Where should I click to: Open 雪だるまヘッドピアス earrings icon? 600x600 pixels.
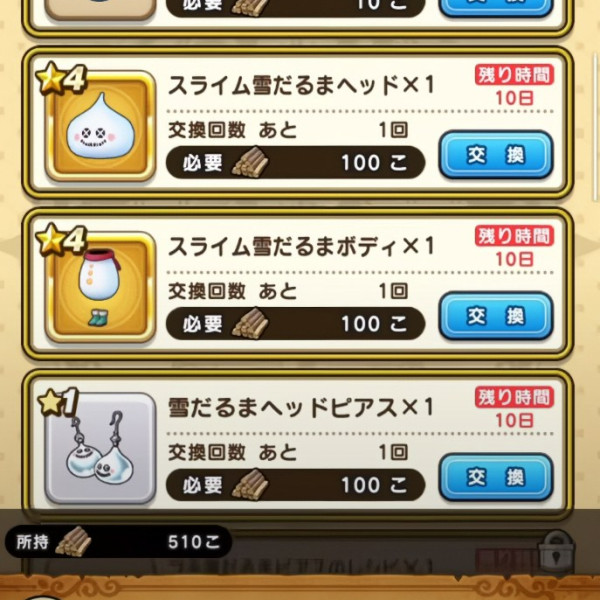click(100, 450)
